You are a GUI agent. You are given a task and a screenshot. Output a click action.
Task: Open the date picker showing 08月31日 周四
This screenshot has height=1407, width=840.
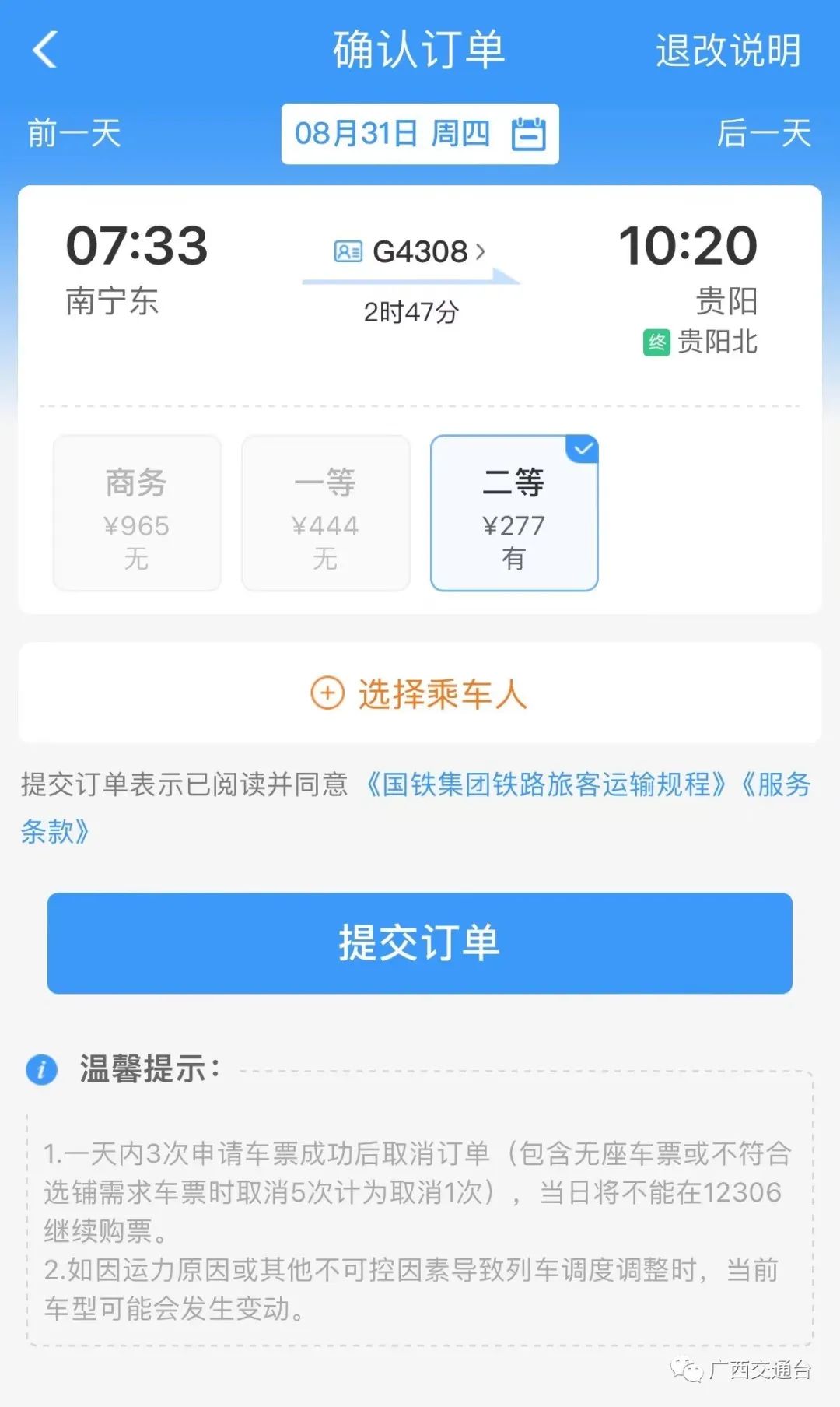pos(419,134)
